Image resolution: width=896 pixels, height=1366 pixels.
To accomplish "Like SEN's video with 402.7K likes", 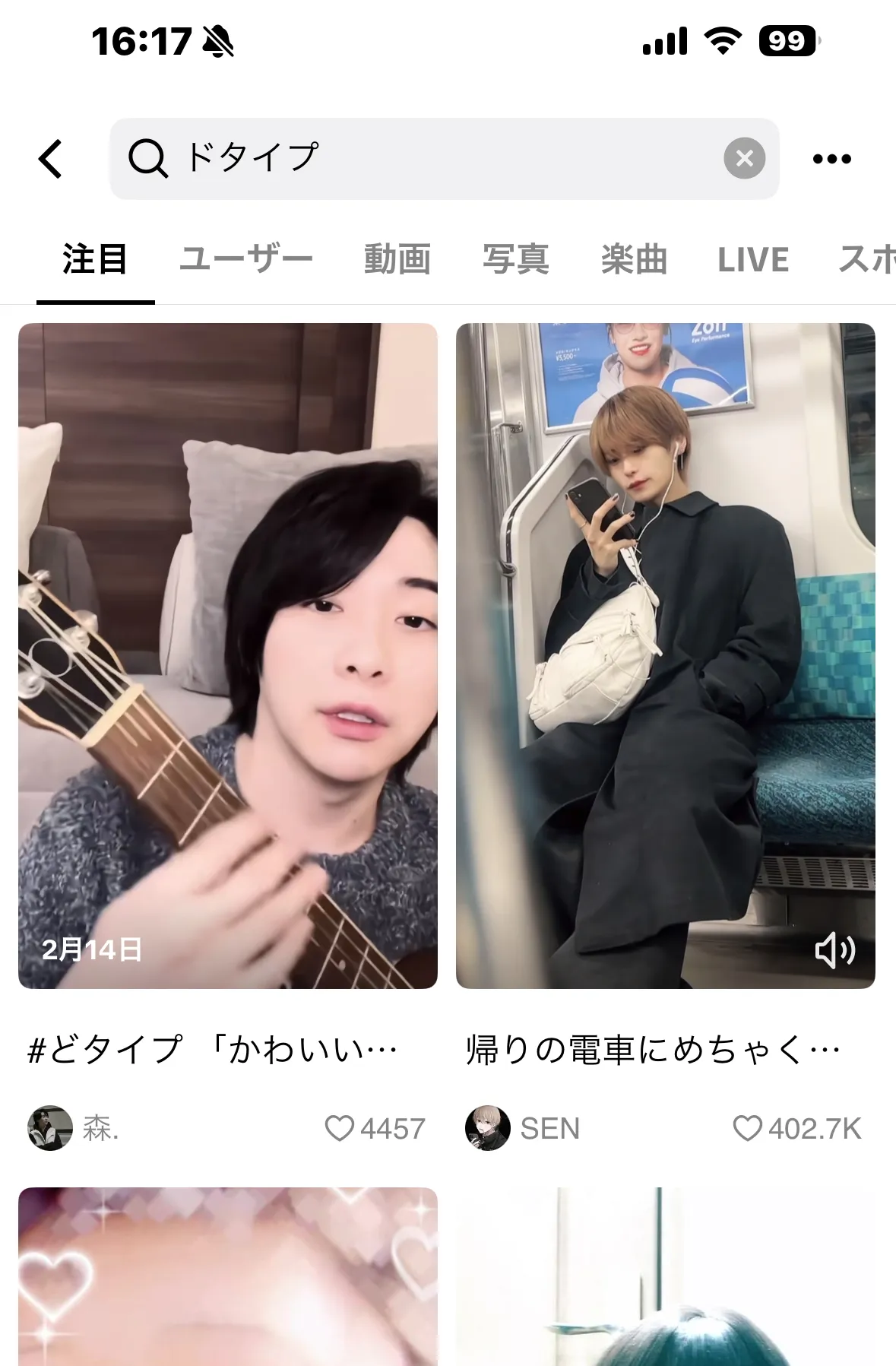I will click(747, 1129).
